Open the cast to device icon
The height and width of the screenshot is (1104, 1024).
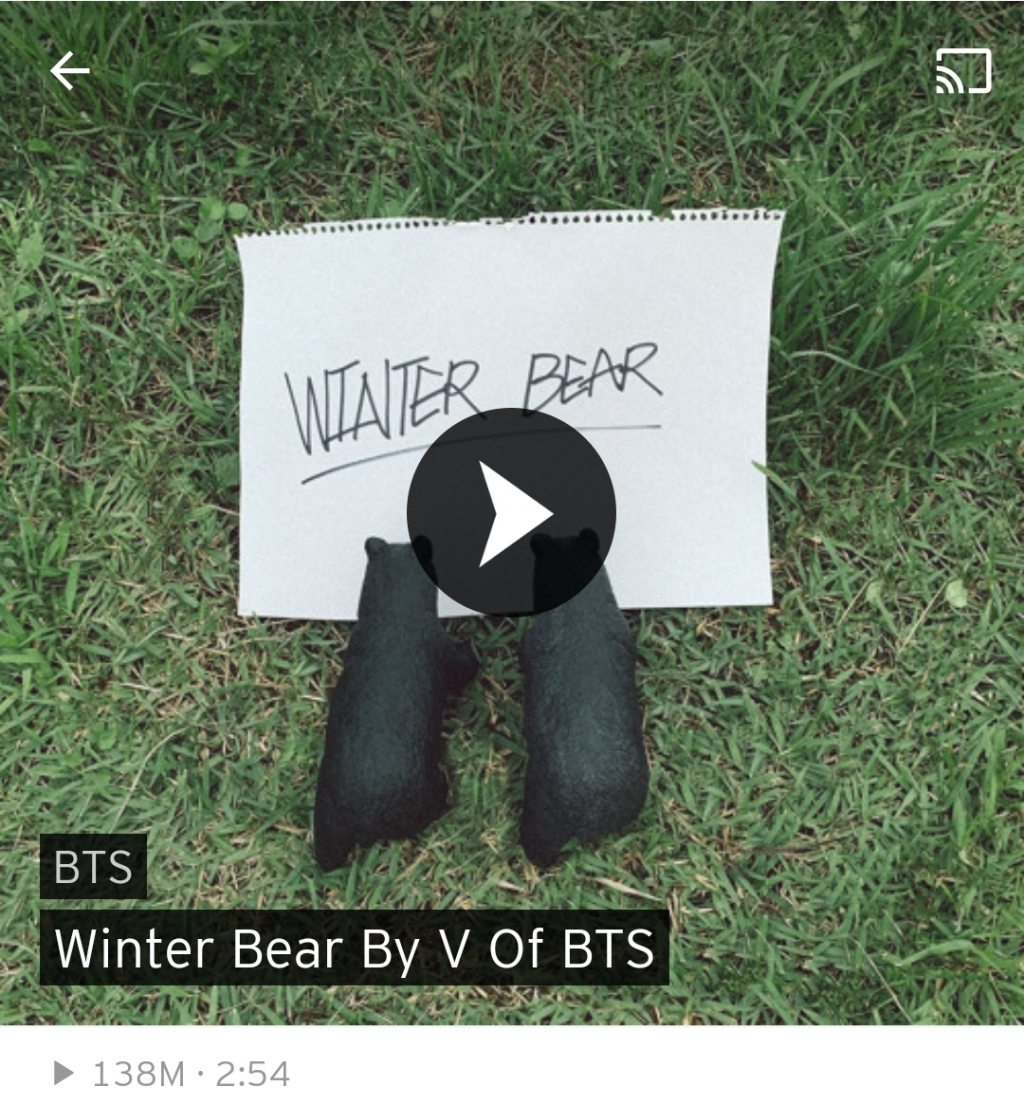(x=963, y=71)
